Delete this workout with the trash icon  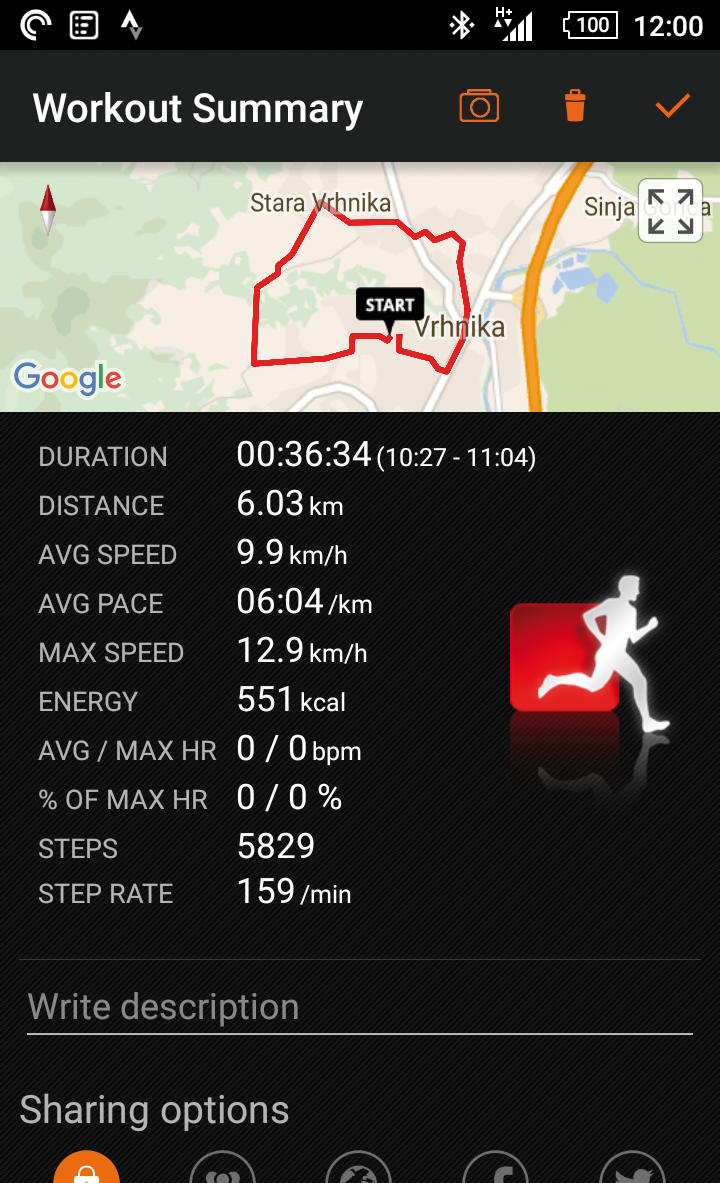coord(575,106)
